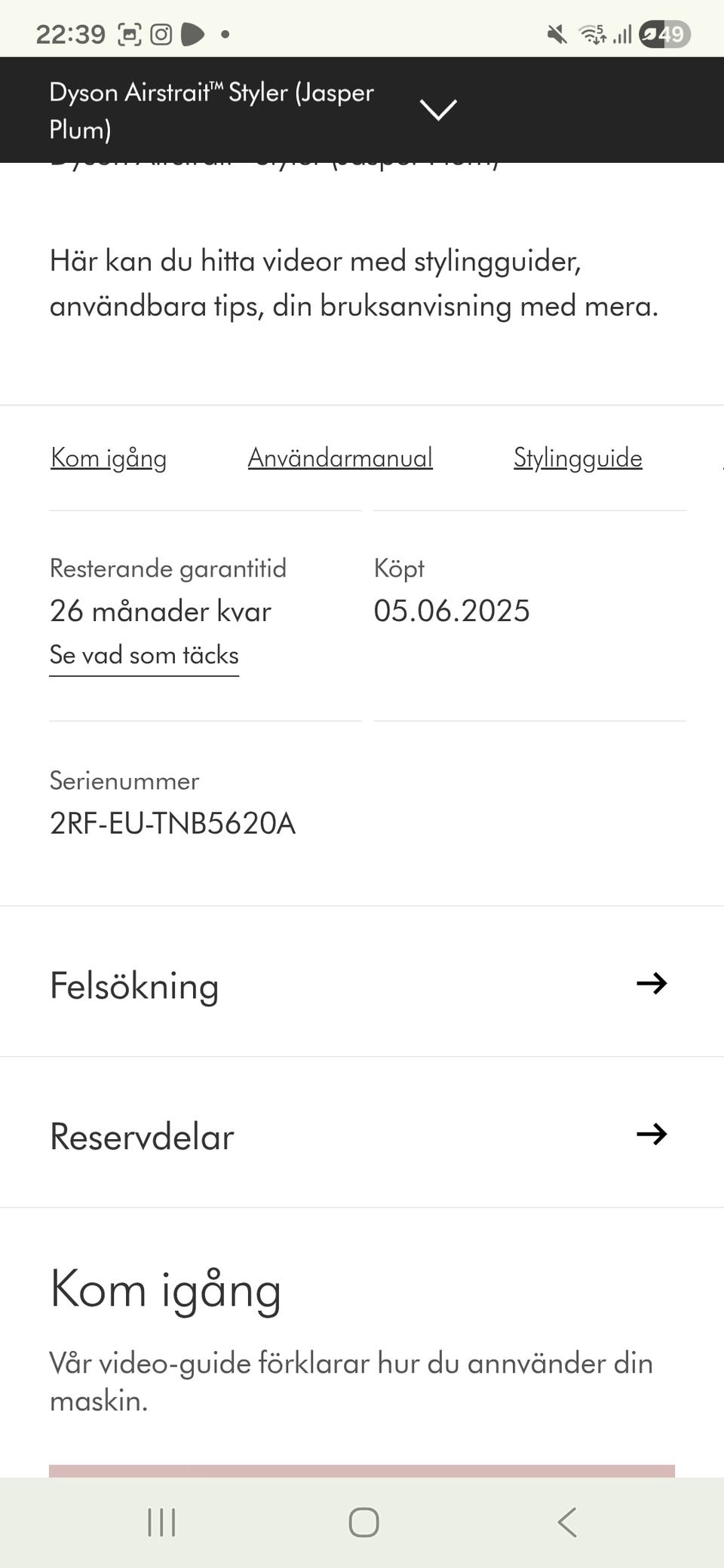The height and width of the screenshot is (1568, 724).
Task: Tap the Wi-Fi status icon
Action: (x=590, y=34)
